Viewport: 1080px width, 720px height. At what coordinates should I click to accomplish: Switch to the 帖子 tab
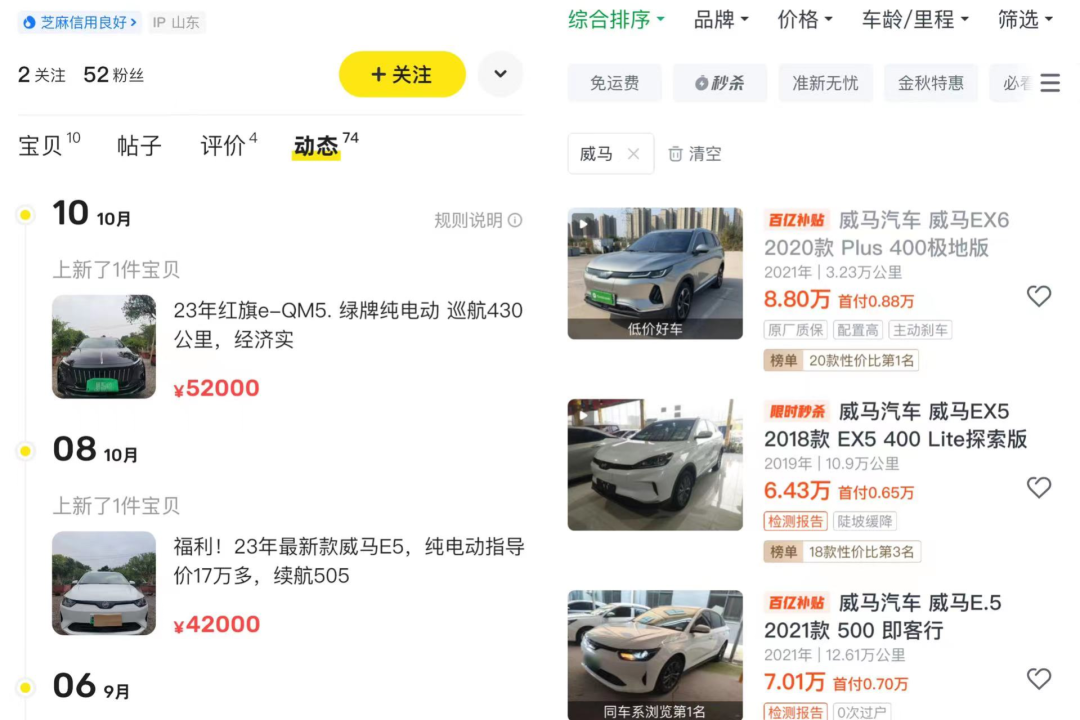point(139,146)
